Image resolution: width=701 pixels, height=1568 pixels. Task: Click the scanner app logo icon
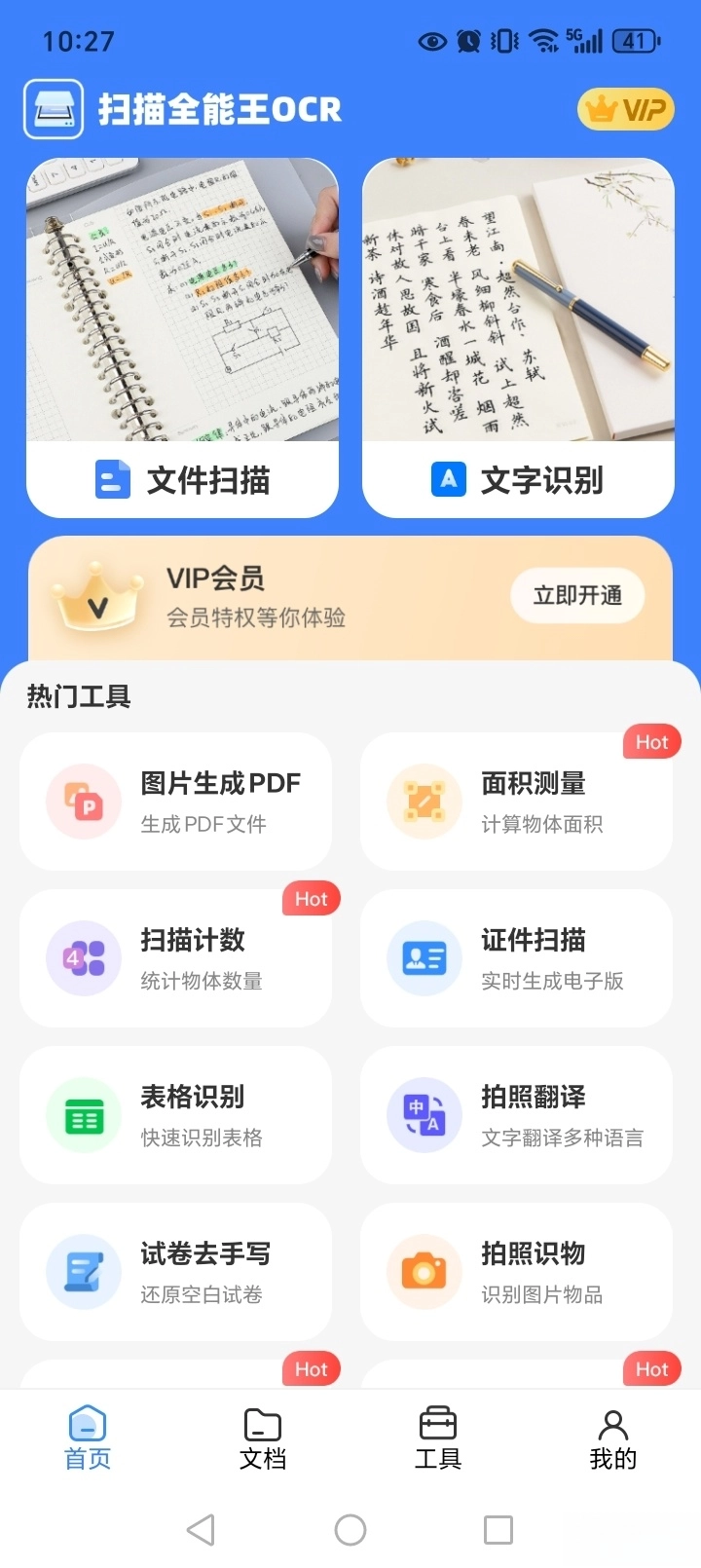[53, 109]
